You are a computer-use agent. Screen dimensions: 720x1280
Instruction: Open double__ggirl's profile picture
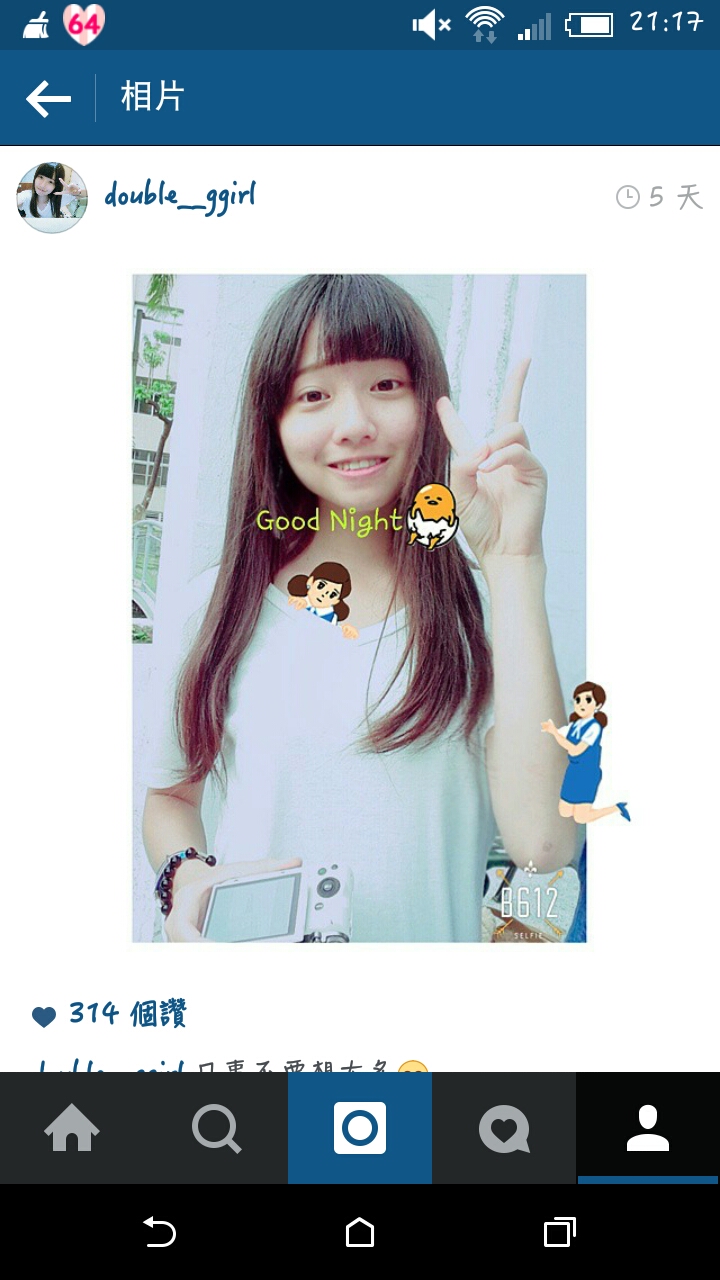[x=52, y=197]
